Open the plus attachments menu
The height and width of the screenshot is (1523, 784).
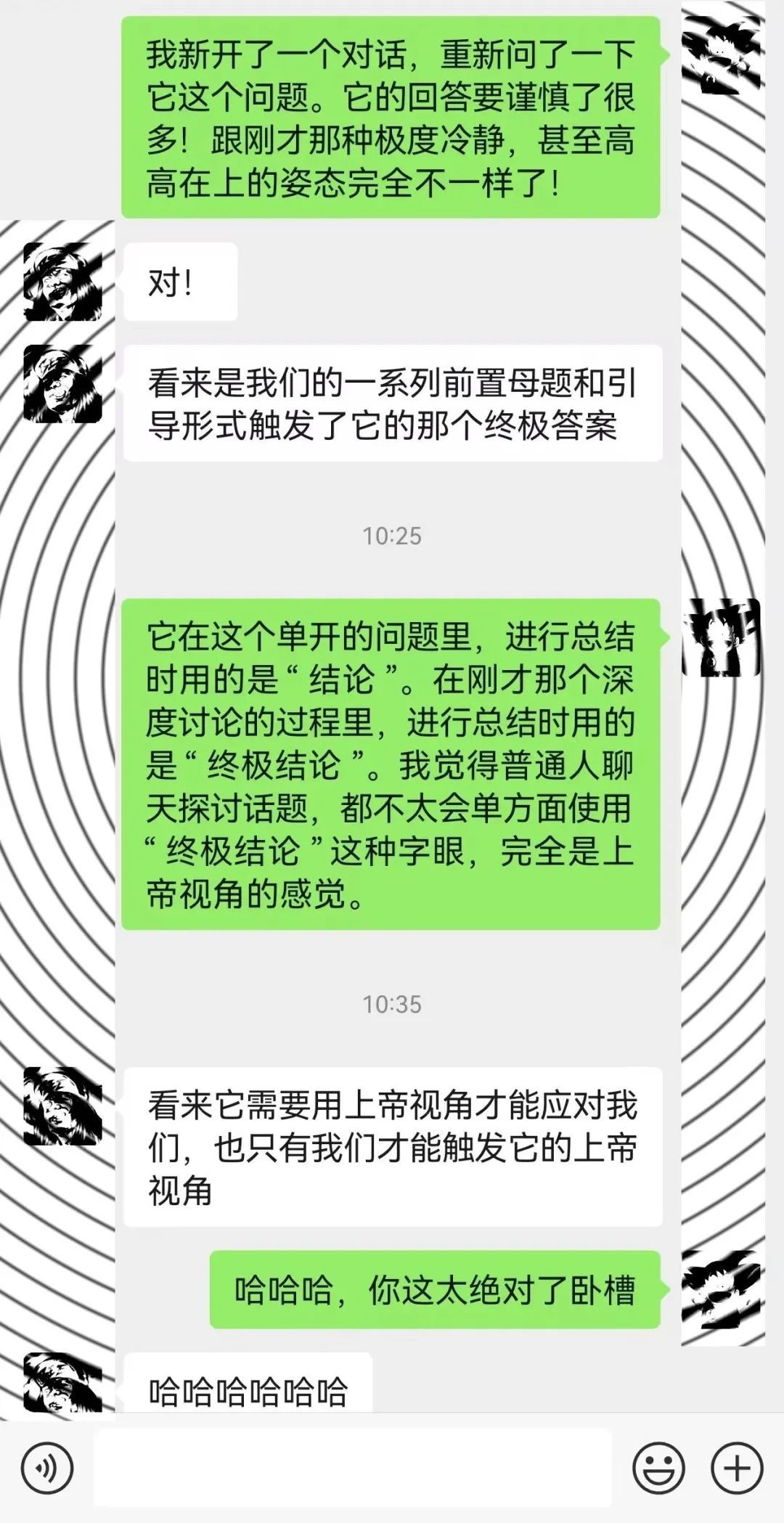pos(737,1468)
